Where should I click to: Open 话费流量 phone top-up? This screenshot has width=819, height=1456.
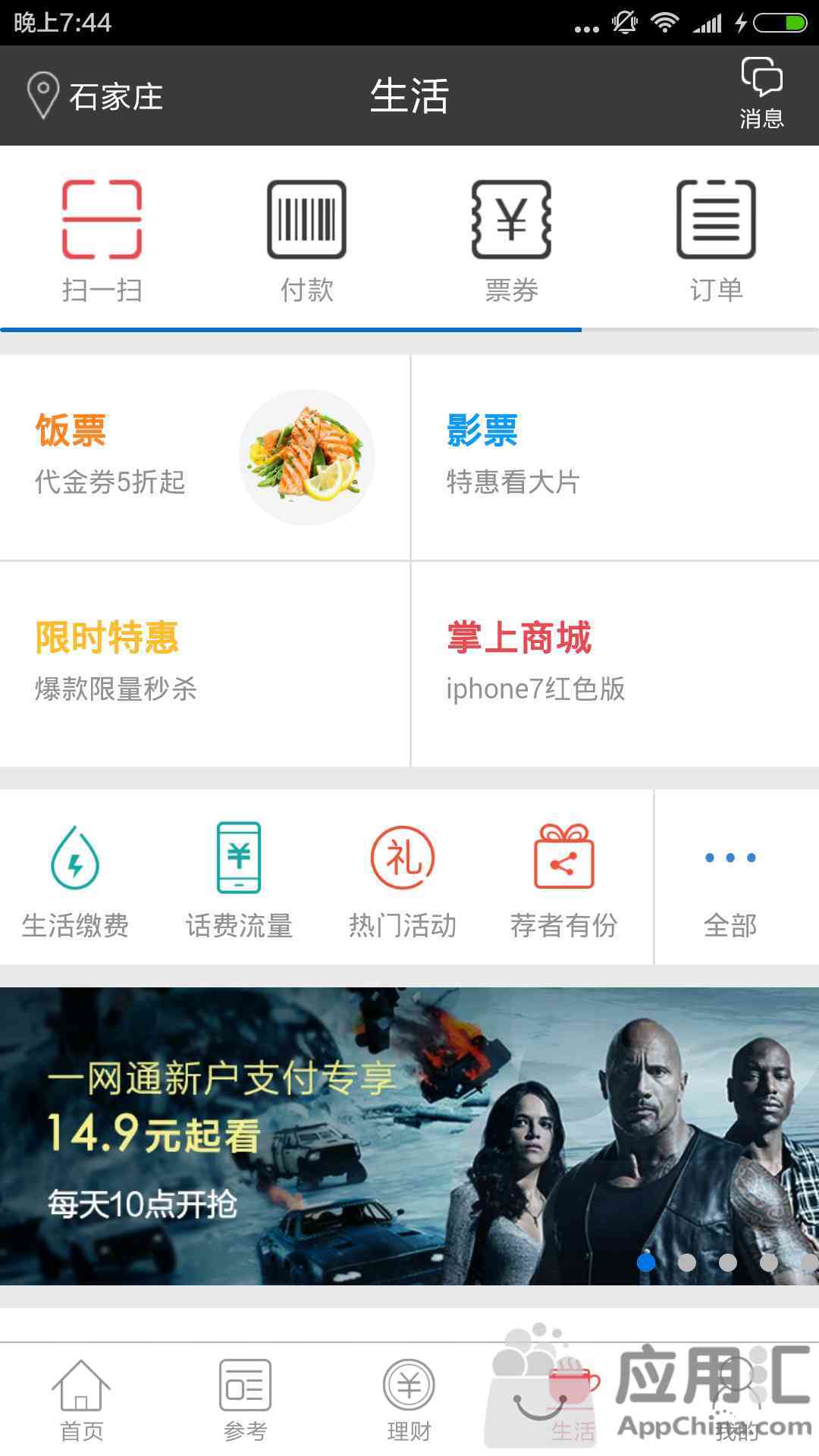(239, 878)
